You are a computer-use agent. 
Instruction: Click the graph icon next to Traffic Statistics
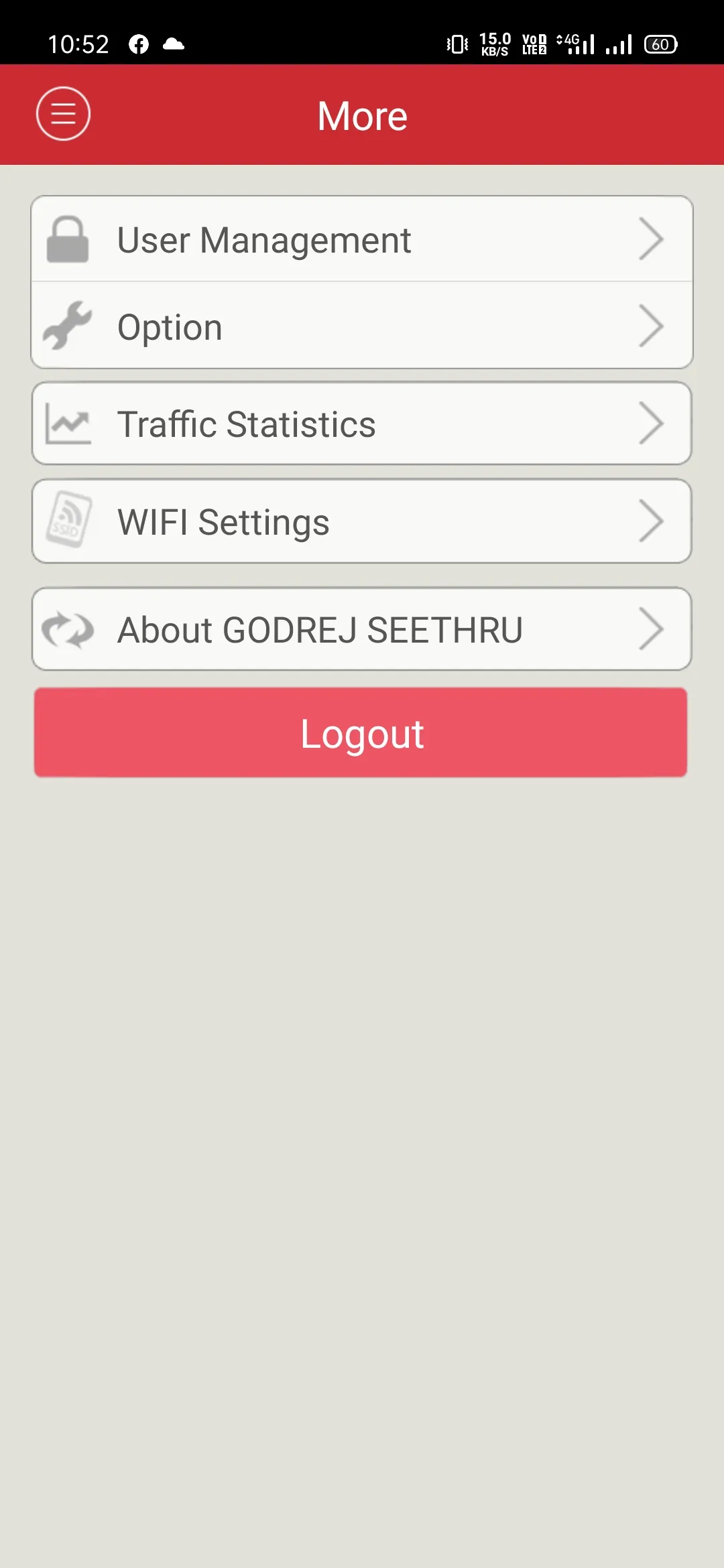point(68,423)
